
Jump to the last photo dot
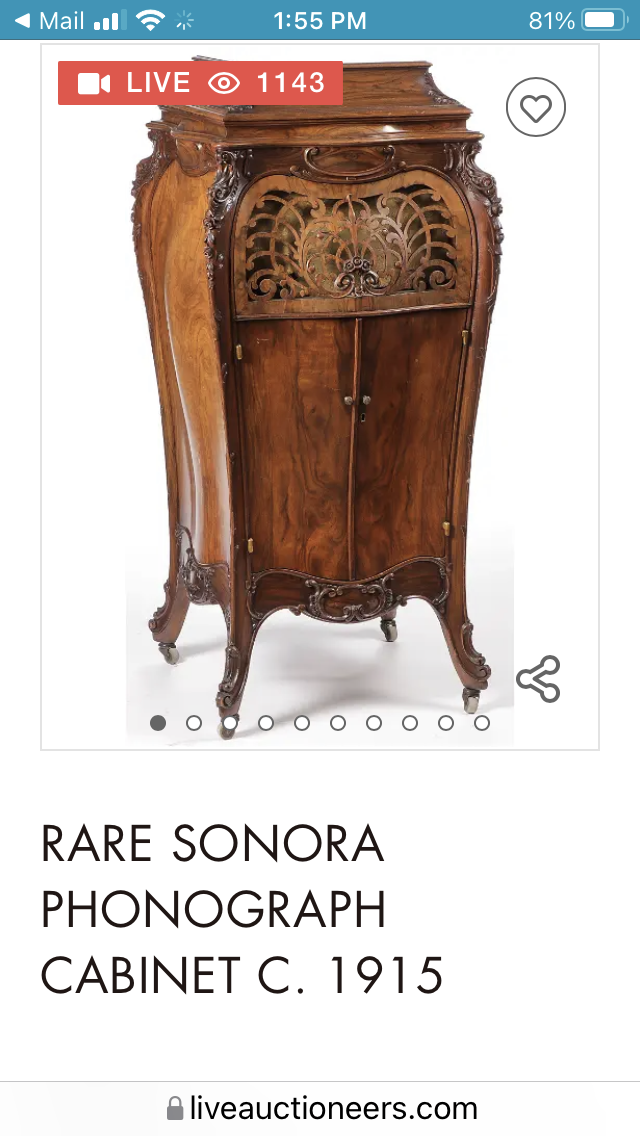(x=482, y=723)
